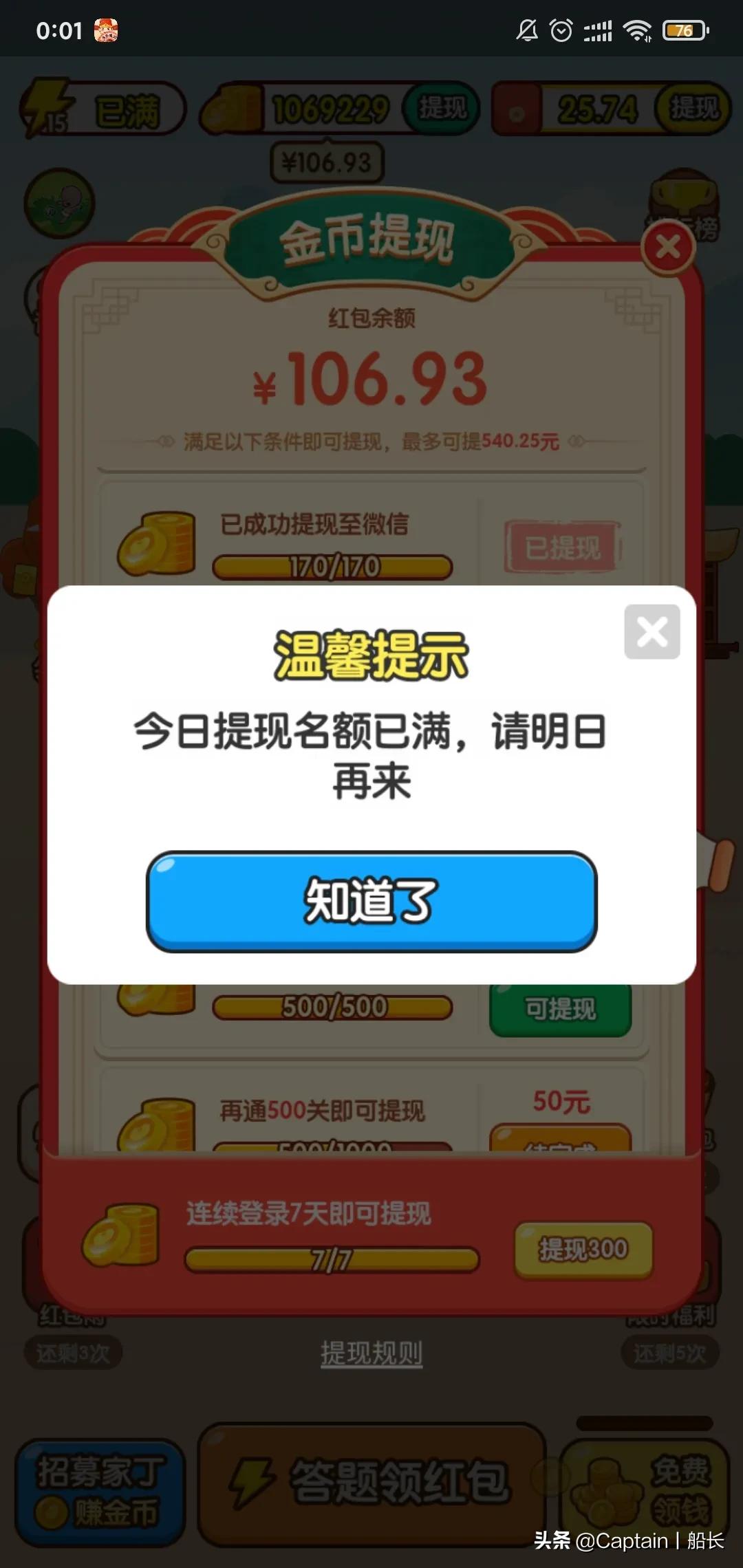Tap 提现 next to the 25.74 red packet balance
The width and height of the screenshot is (743, 1568).
pos(693,108)
